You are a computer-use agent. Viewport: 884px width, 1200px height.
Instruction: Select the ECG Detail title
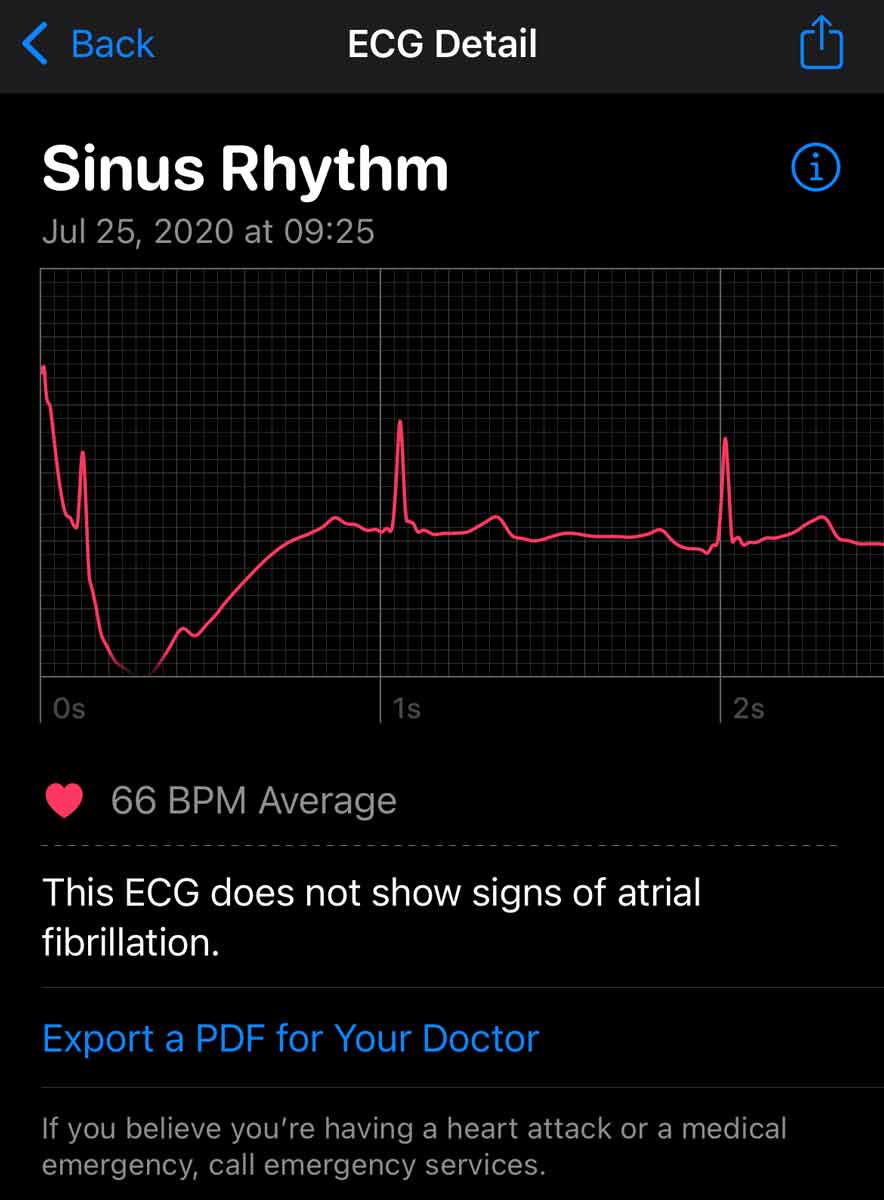441,43
